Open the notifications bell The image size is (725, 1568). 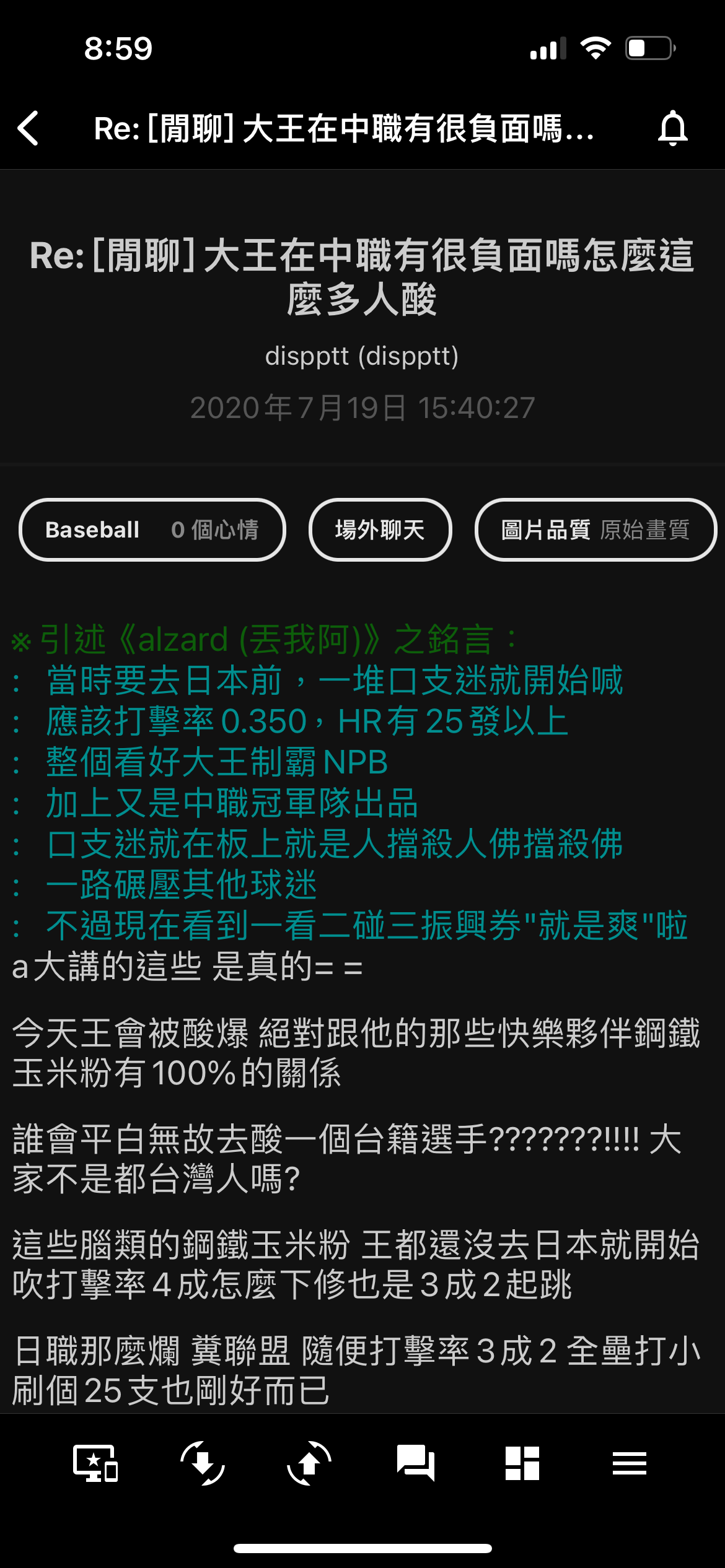(x=672, y=128)
